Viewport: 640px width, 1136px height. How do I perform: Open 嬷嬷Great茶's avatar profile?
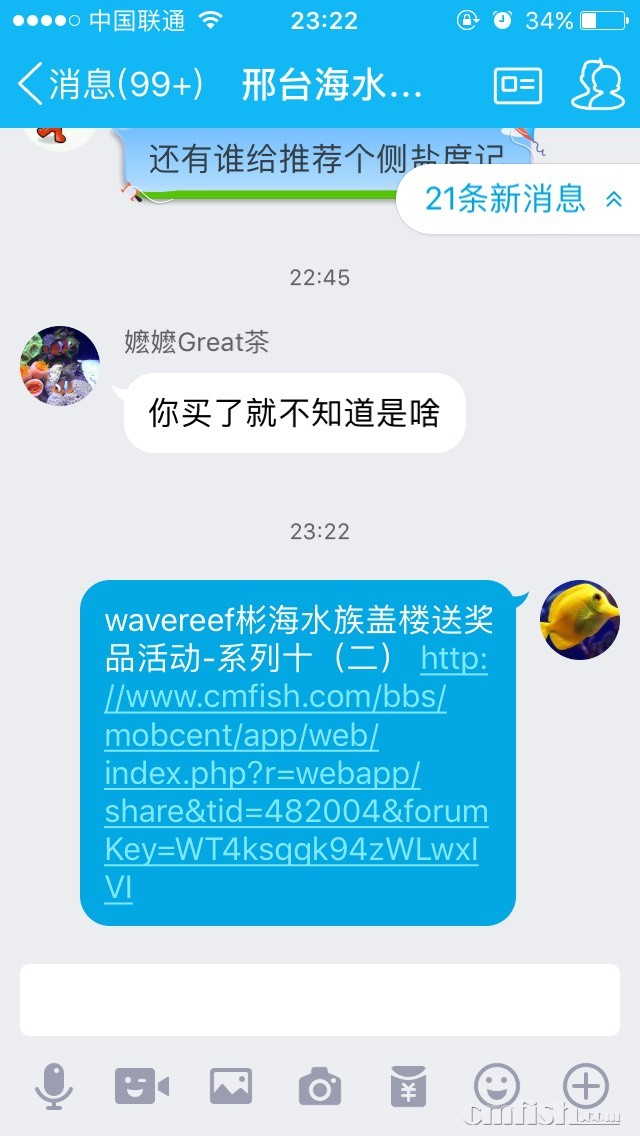(x=60, y=365)
